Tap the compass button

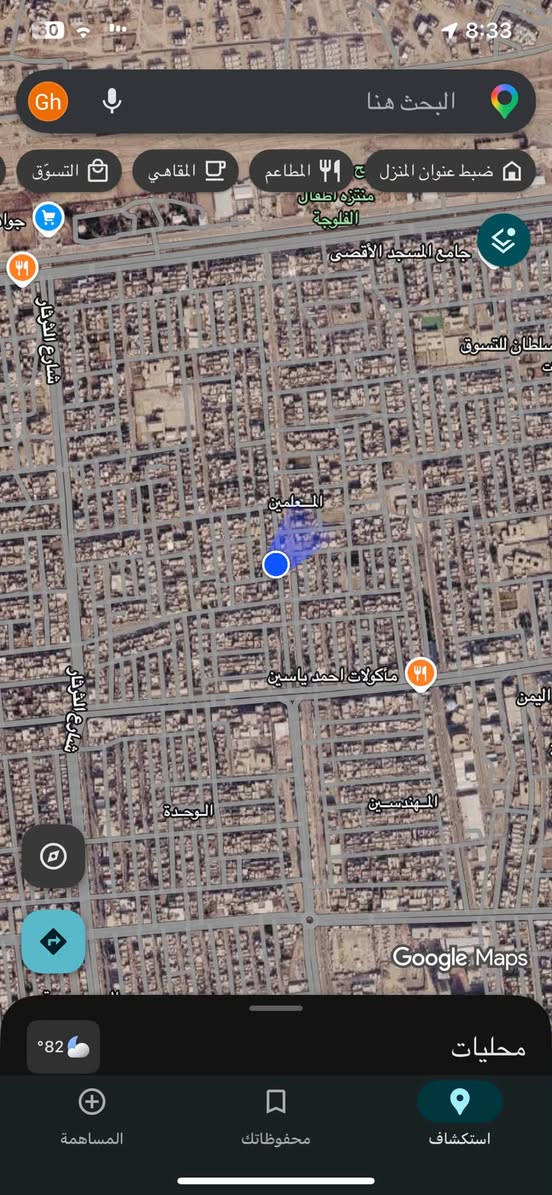tap(53, 856)
